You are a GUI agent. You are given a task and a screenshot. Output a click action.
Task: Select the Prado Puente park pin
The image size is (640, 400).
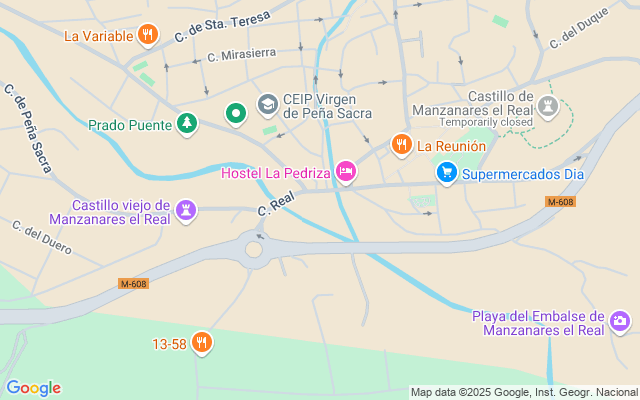[x=187, y=124]
